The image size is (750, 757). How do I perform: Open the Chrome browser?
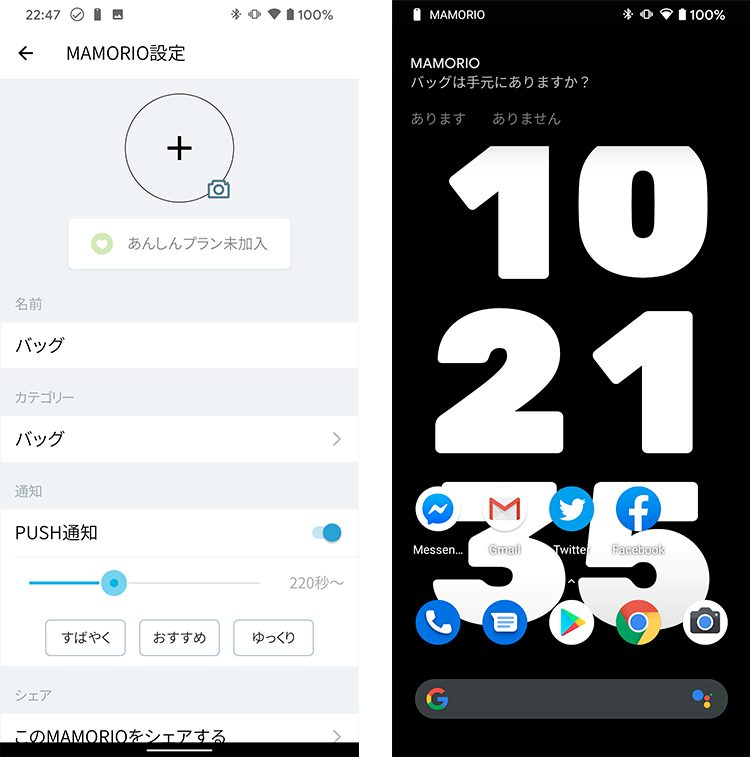[638, 623]
